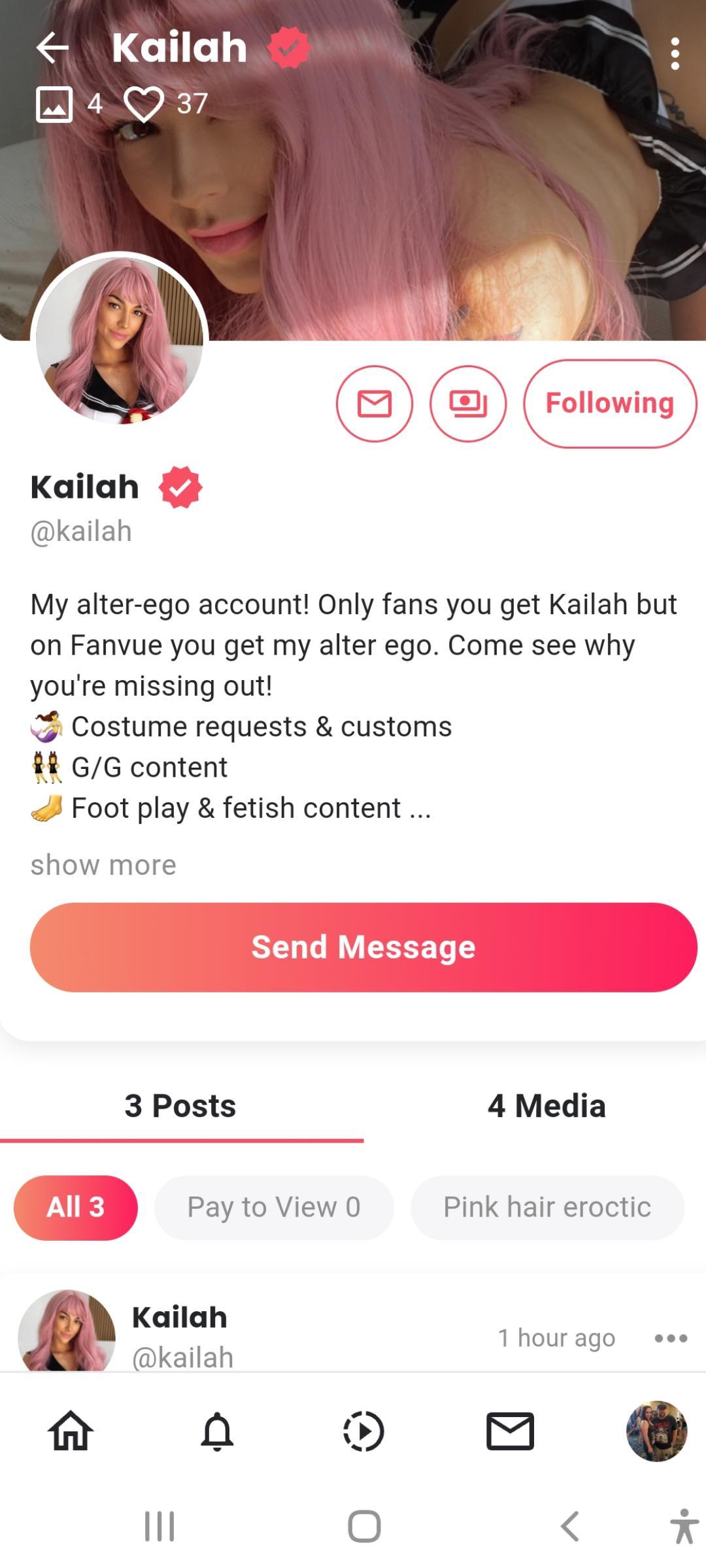This screenshot has height=1568, width=706.
Task: Open the messages inbox tab
Action: [510, 1431]
